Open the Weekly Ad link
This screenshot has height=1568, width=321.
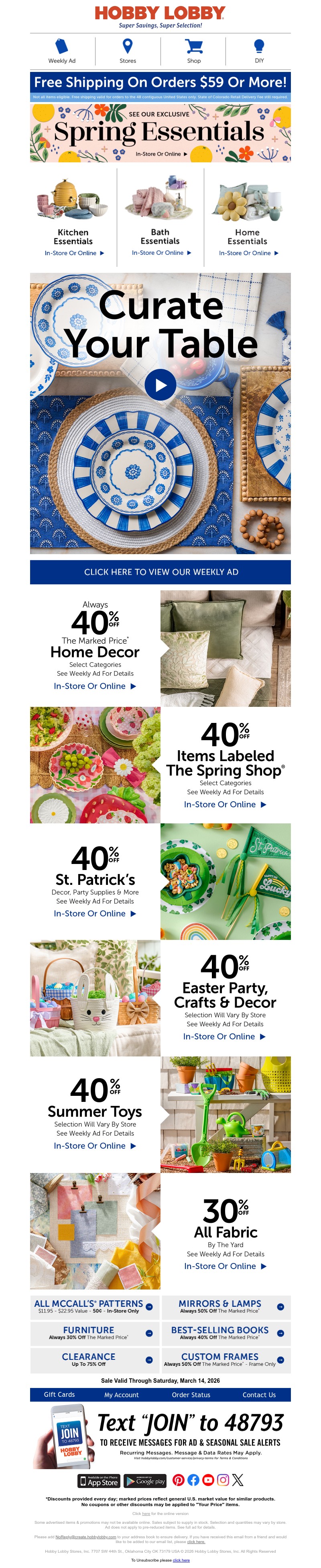point(62,51)
